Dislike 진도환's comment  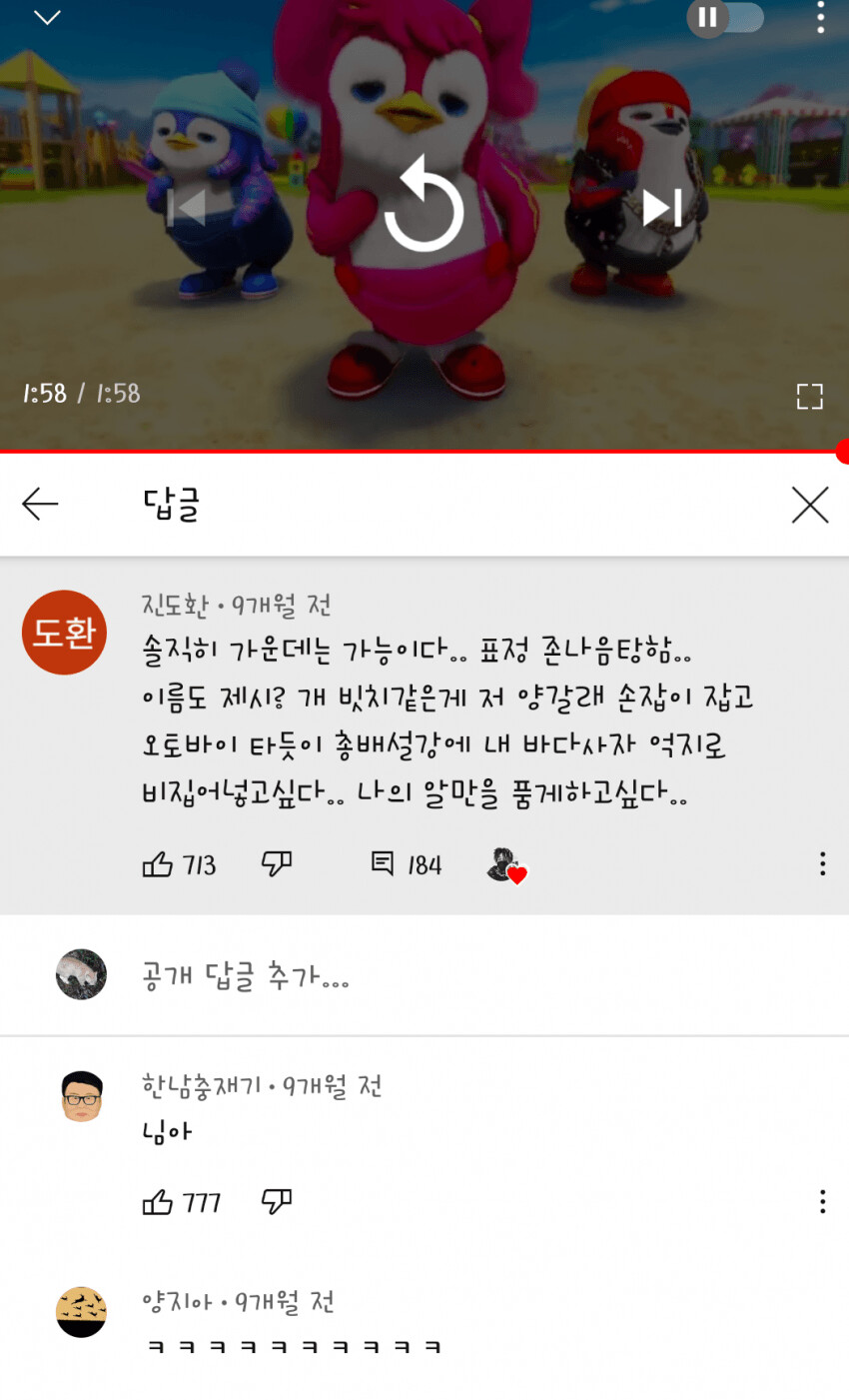pos(277,863)
